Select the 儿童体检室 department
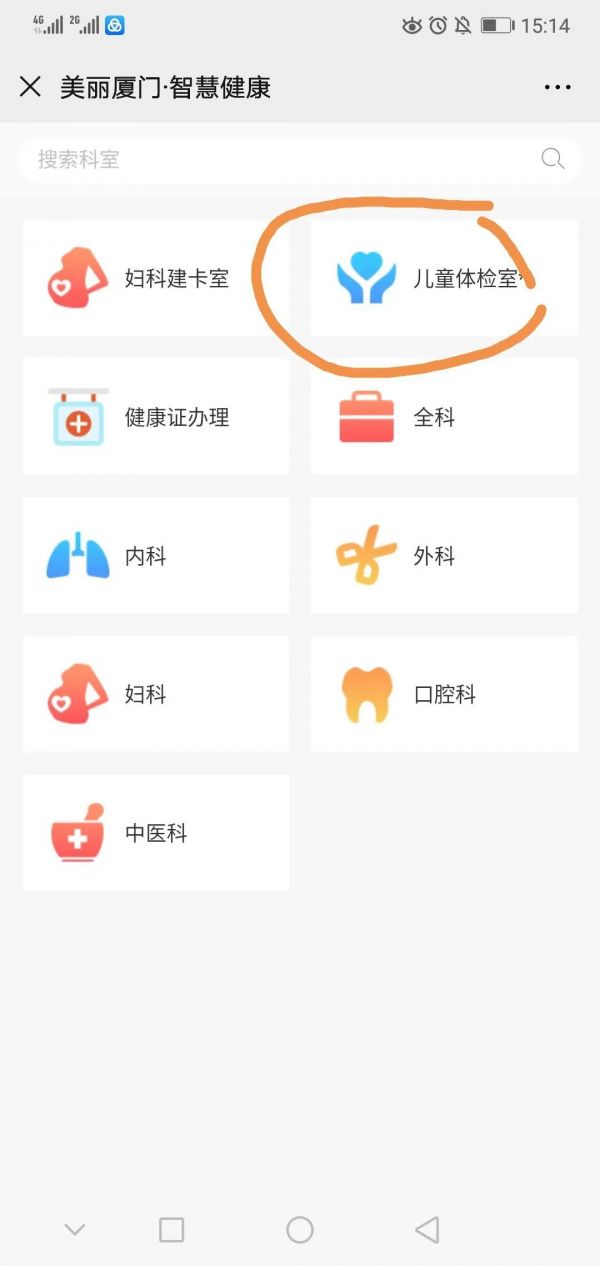This screenshot has height=1266, width=600. click(x=444, y=278)
